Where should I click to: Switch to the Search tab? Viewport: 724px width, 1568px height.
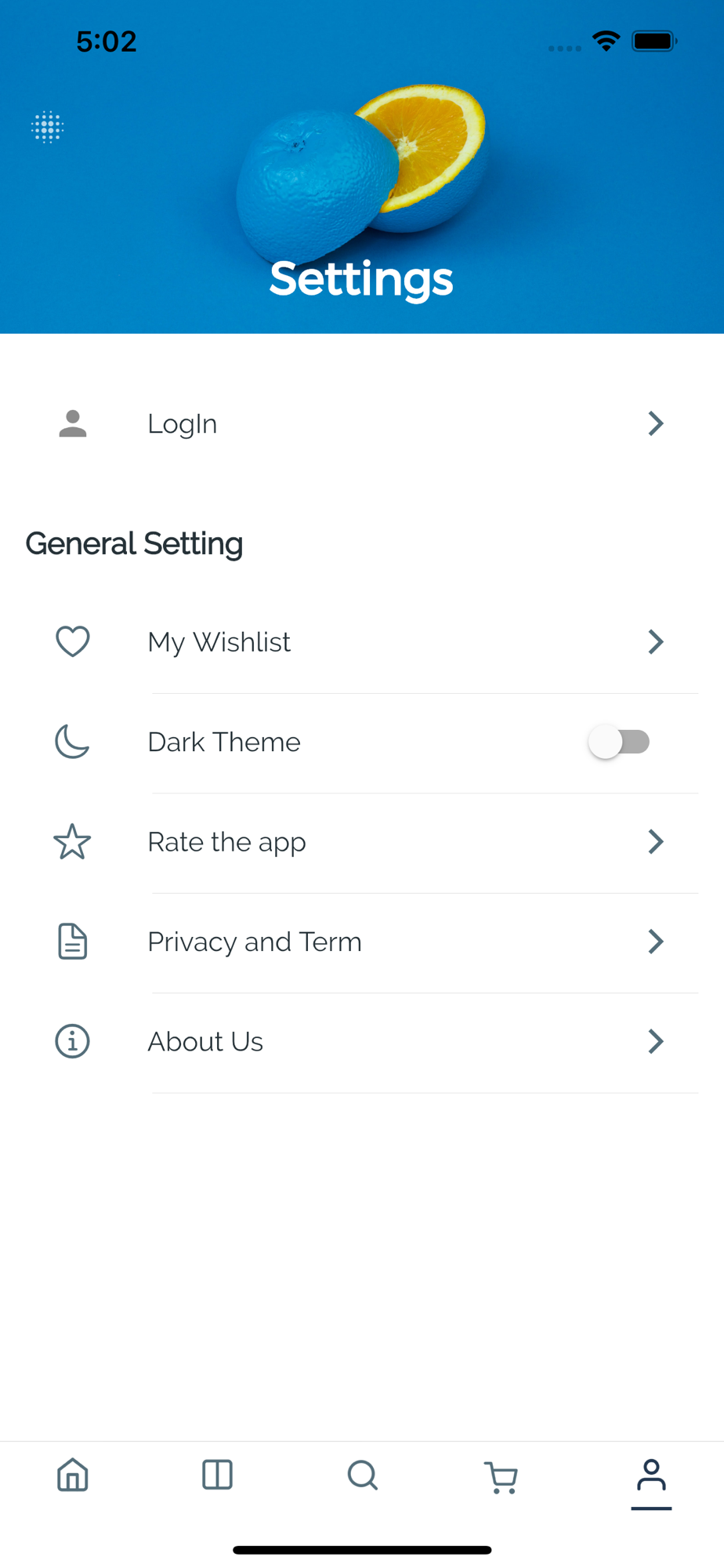coord(362,1475)
